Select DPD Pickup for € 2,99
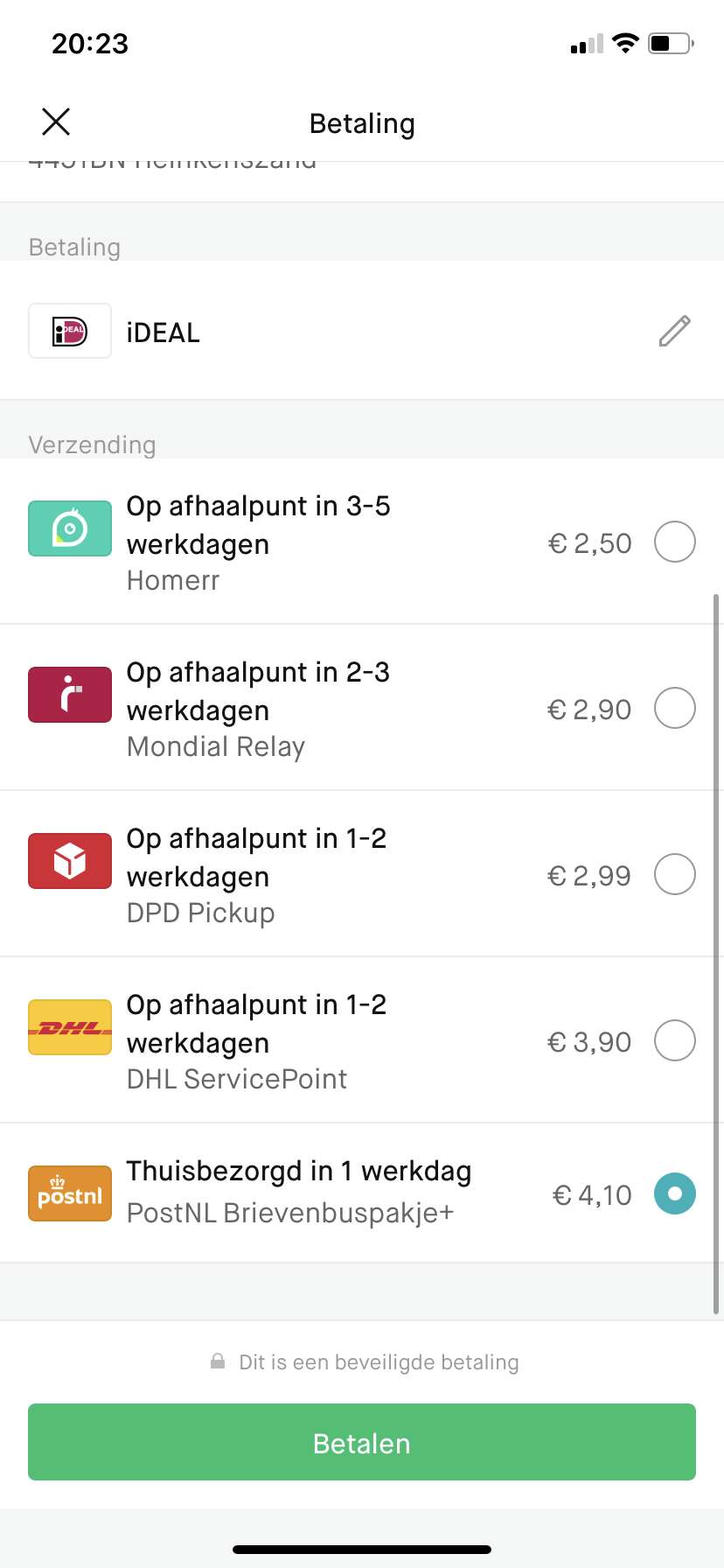 click(x=362, y=874)
